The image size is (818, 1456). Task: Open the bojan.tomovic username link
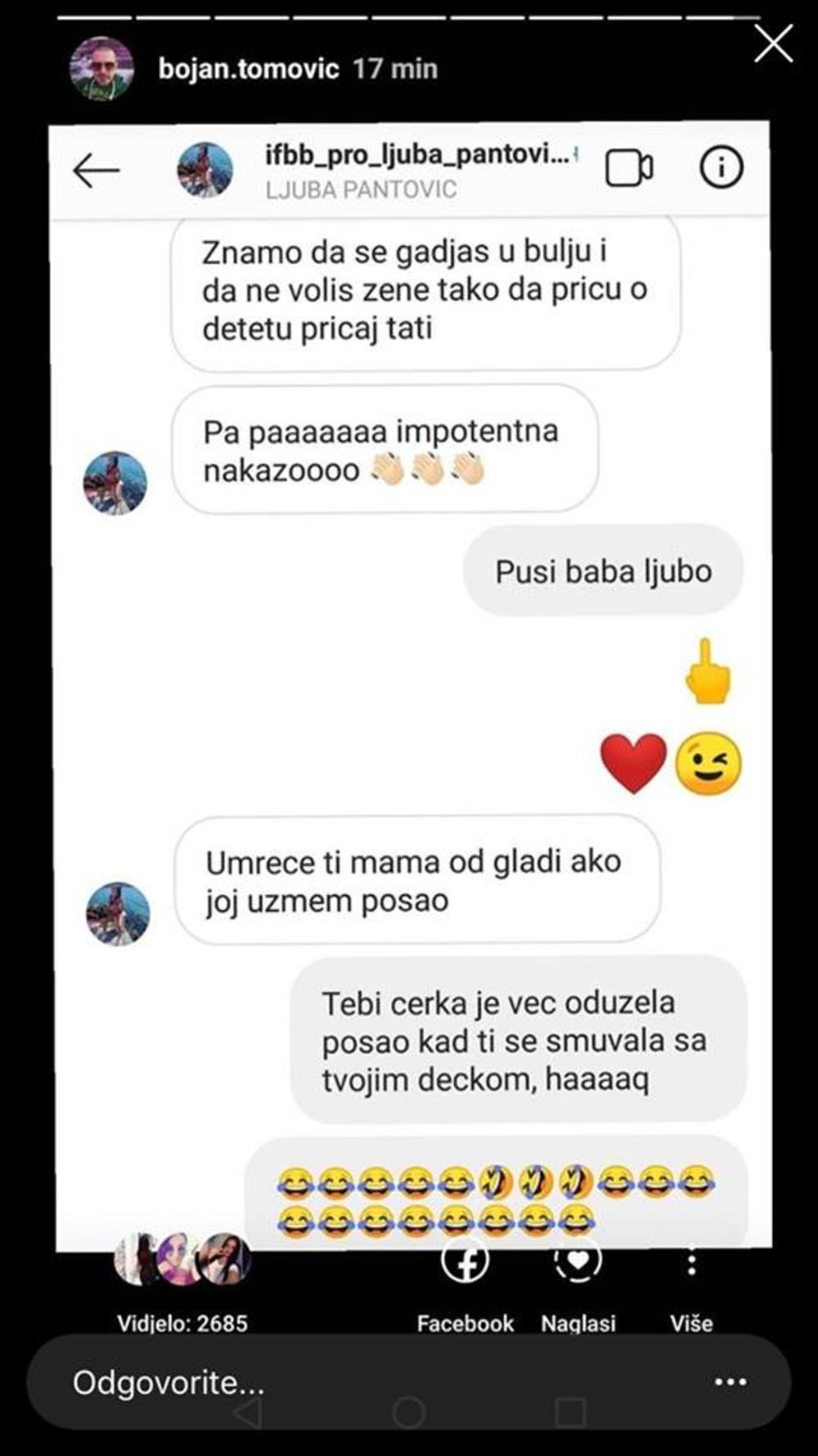pyautogui.click(x=248, y=69)
